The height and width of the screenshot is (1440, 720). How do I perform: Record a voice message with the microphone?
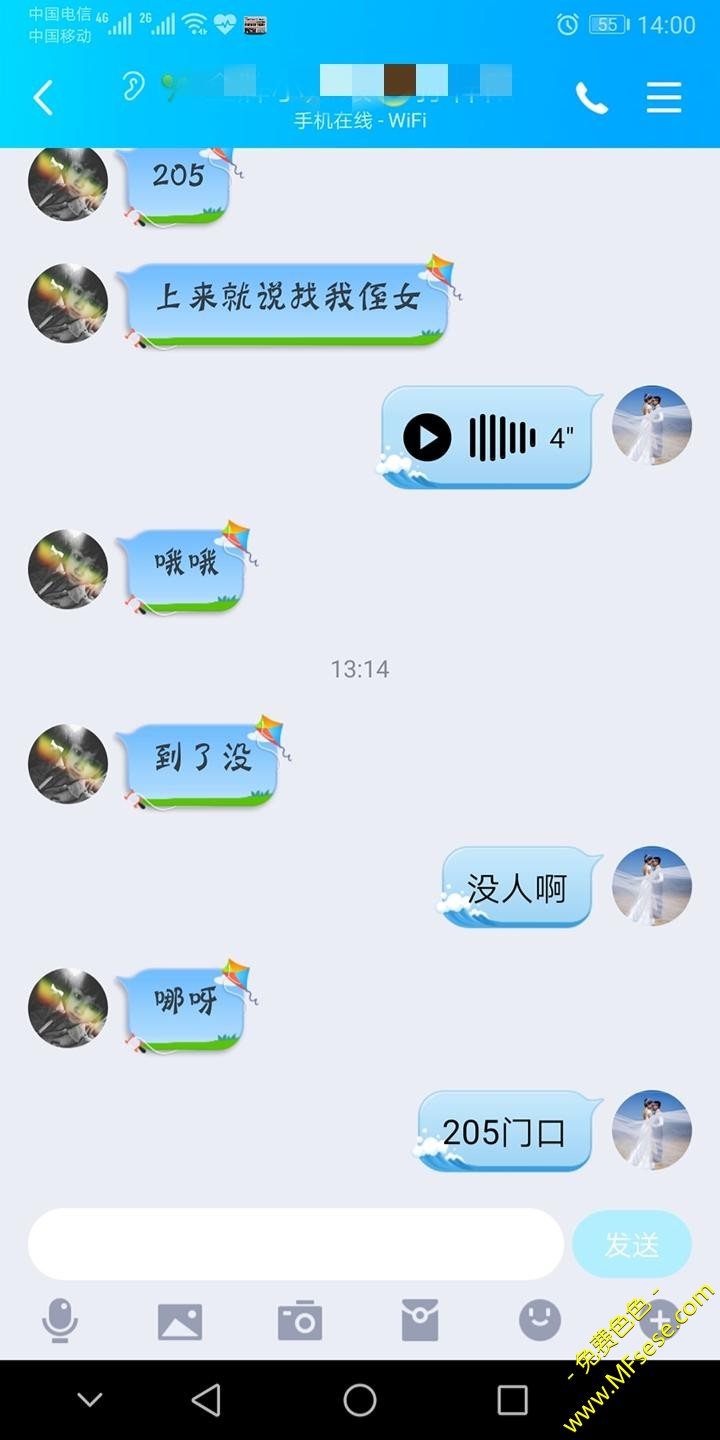[x=60, y=1322]
